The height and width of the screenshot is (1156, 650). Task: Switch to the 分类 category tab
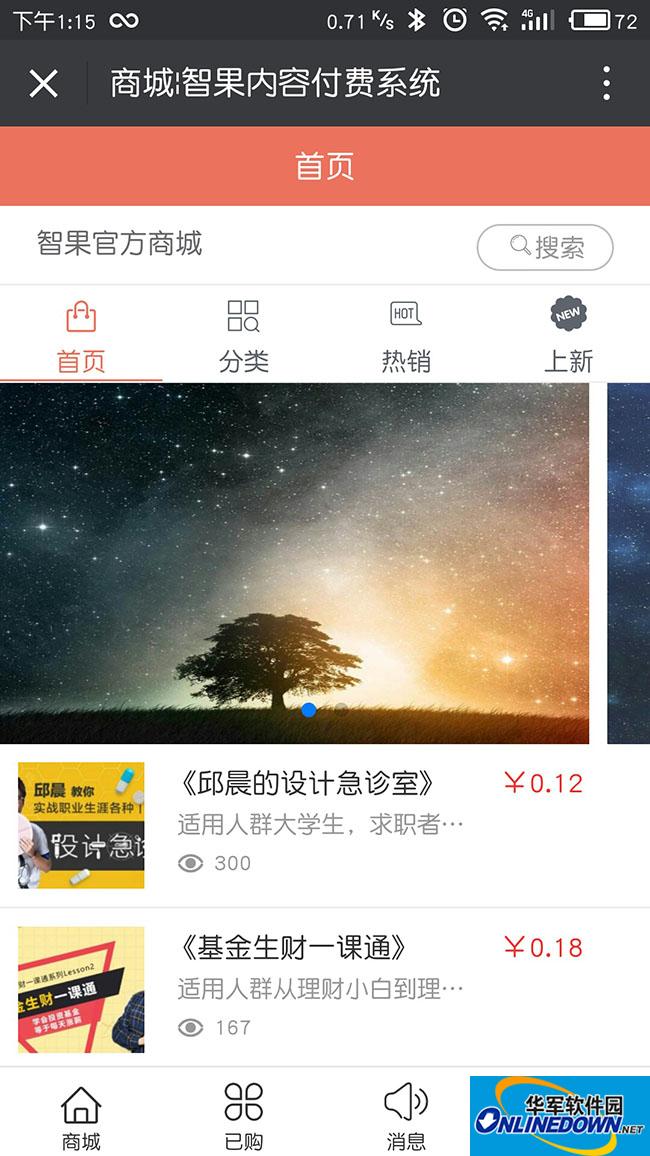tap(243, 336)
